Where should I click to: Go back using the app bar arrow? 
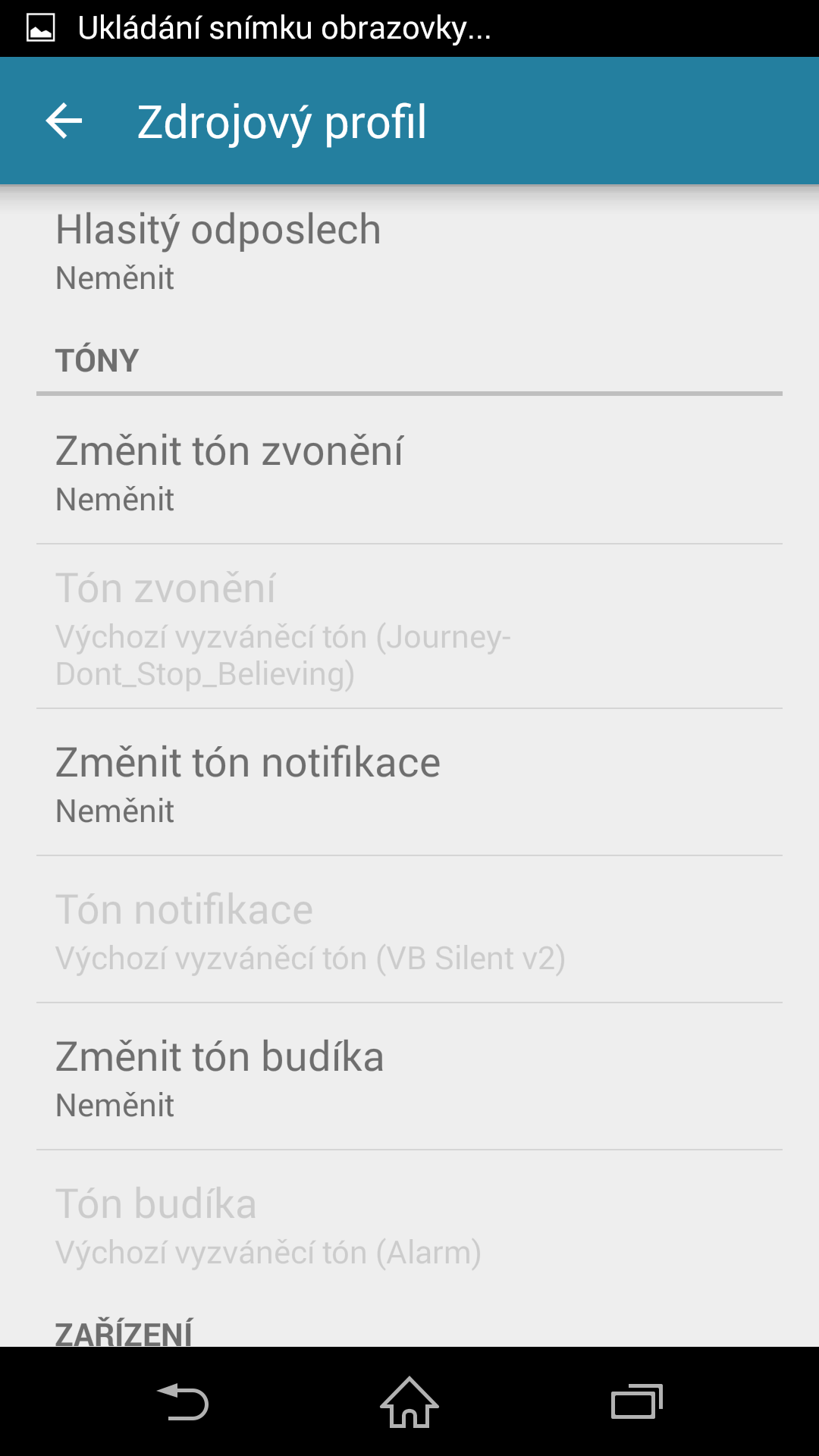tap(64, 121)
